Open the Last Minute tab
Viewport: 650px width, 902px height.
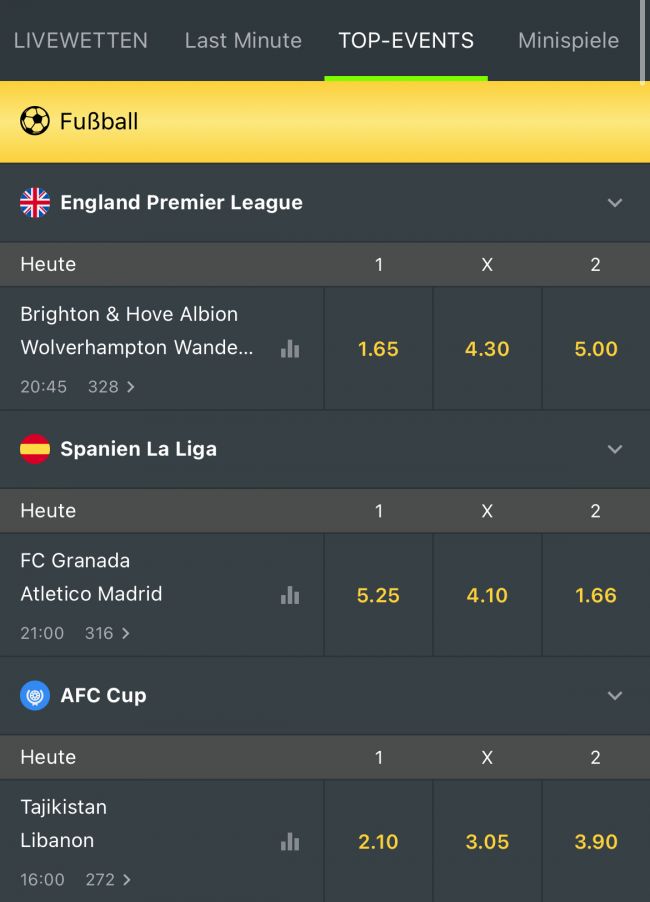pyautogui.click(x=243, y=41)
